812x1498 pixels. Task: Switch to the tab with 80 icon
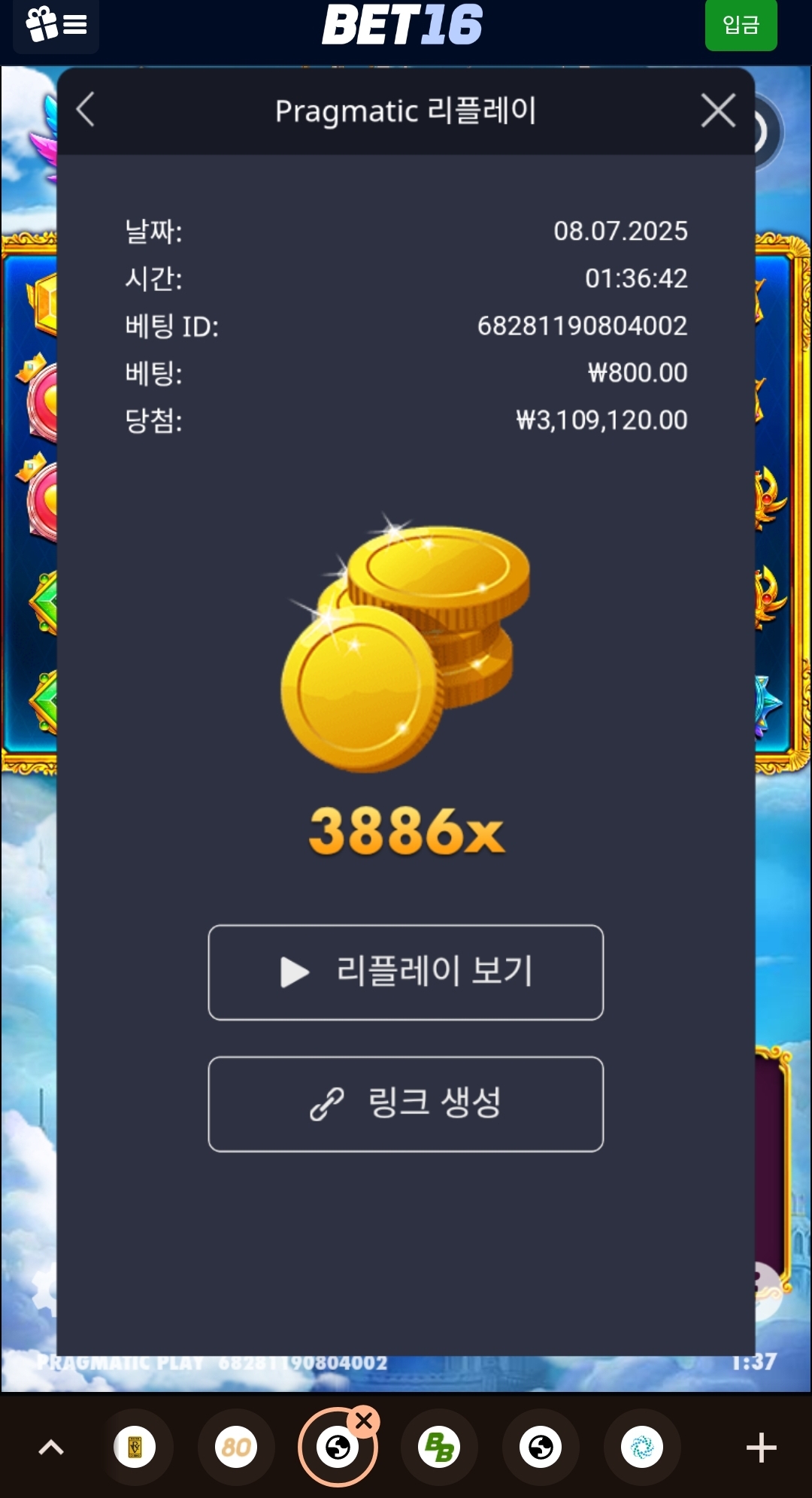pos(236,1447)
